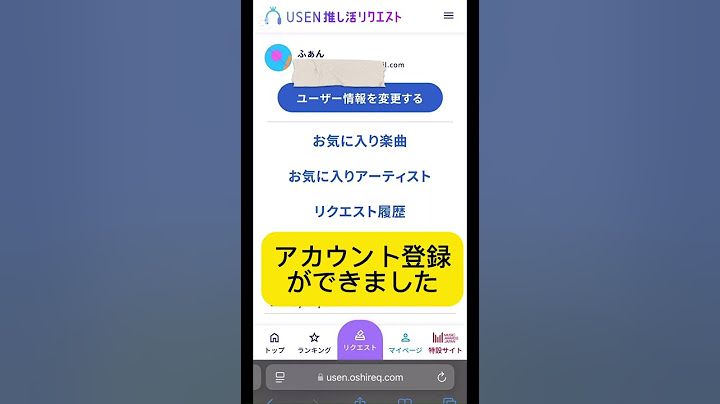Open the リクエスト tab
The height and width of the screenshot is (404, 720).
[360, 341]
